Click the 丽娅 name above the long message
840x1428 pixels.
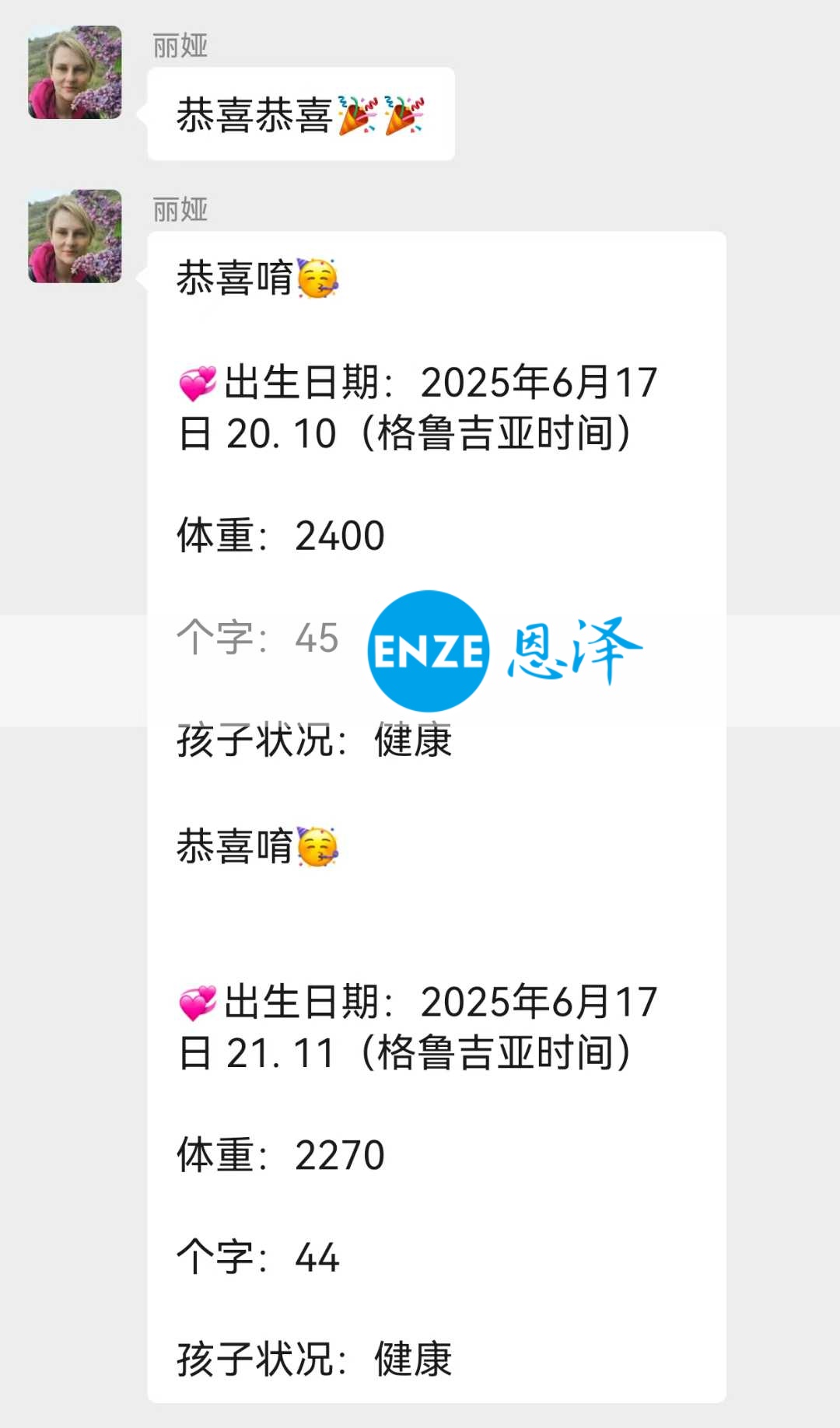tap(179, 208)
